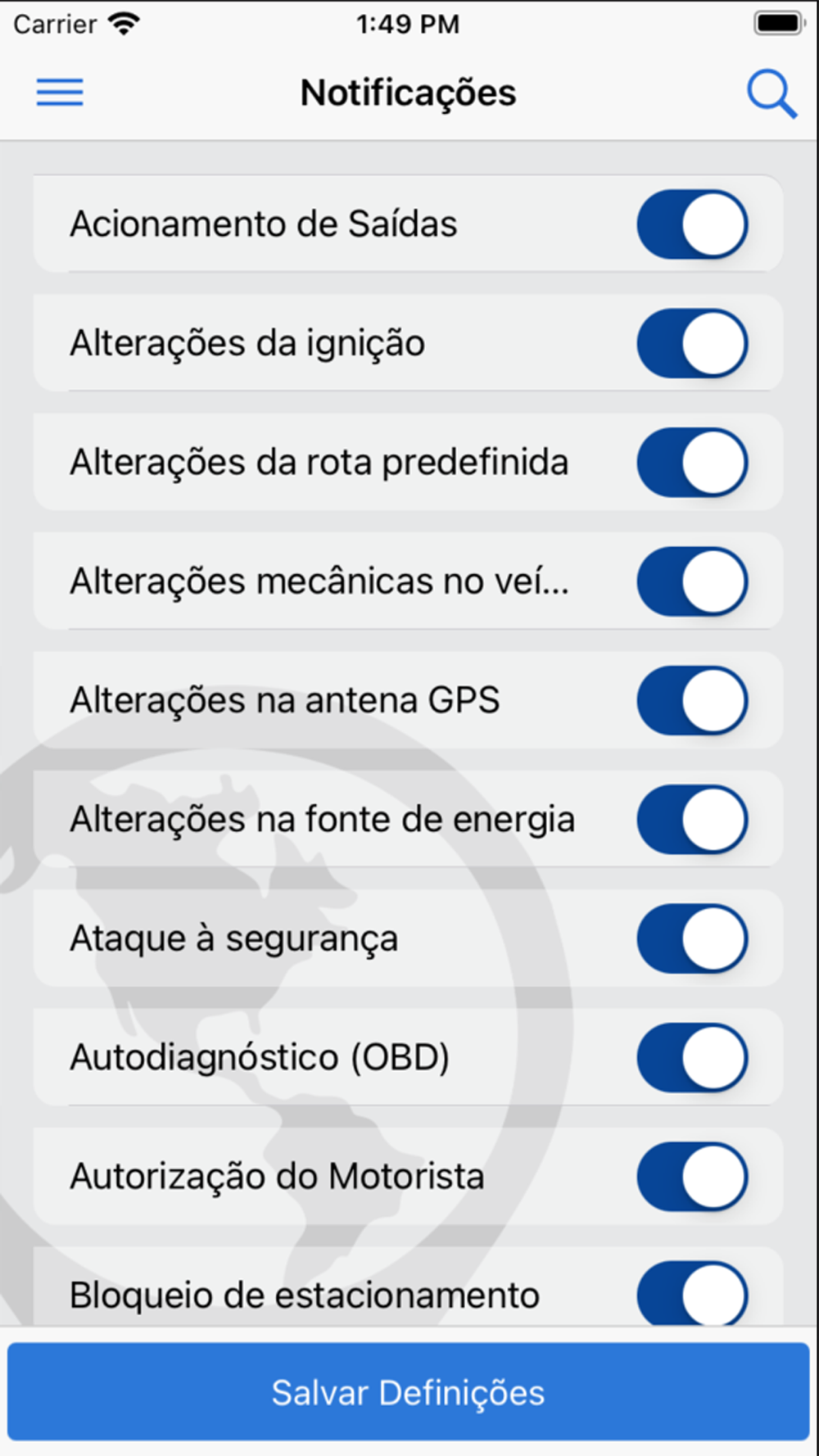The height and width of the screenshot is (1456, 819).
Task: Toggle Acionamento de Saídas switch
Action: [692, 224]
